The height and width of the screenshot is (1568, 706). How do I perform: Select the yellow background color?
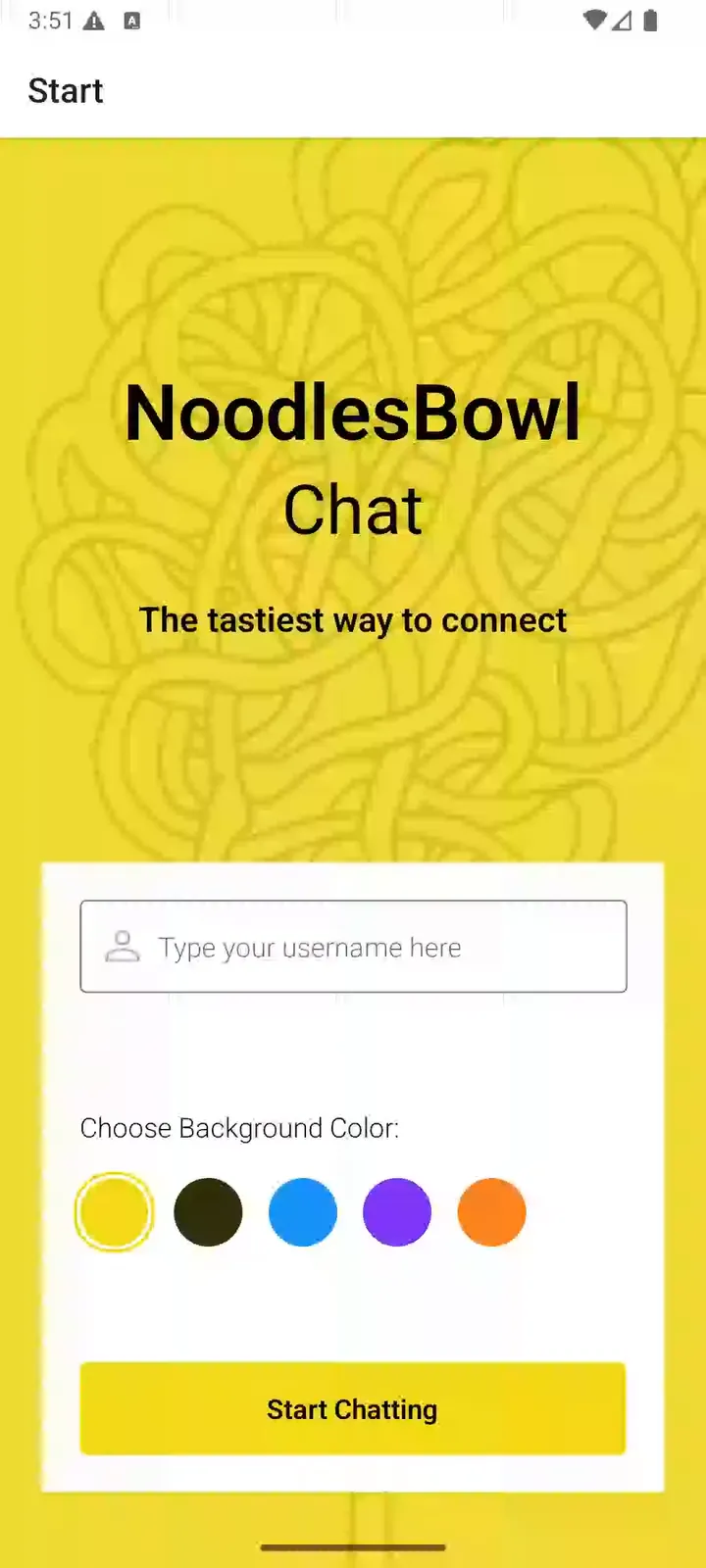tap(115, 1212)
